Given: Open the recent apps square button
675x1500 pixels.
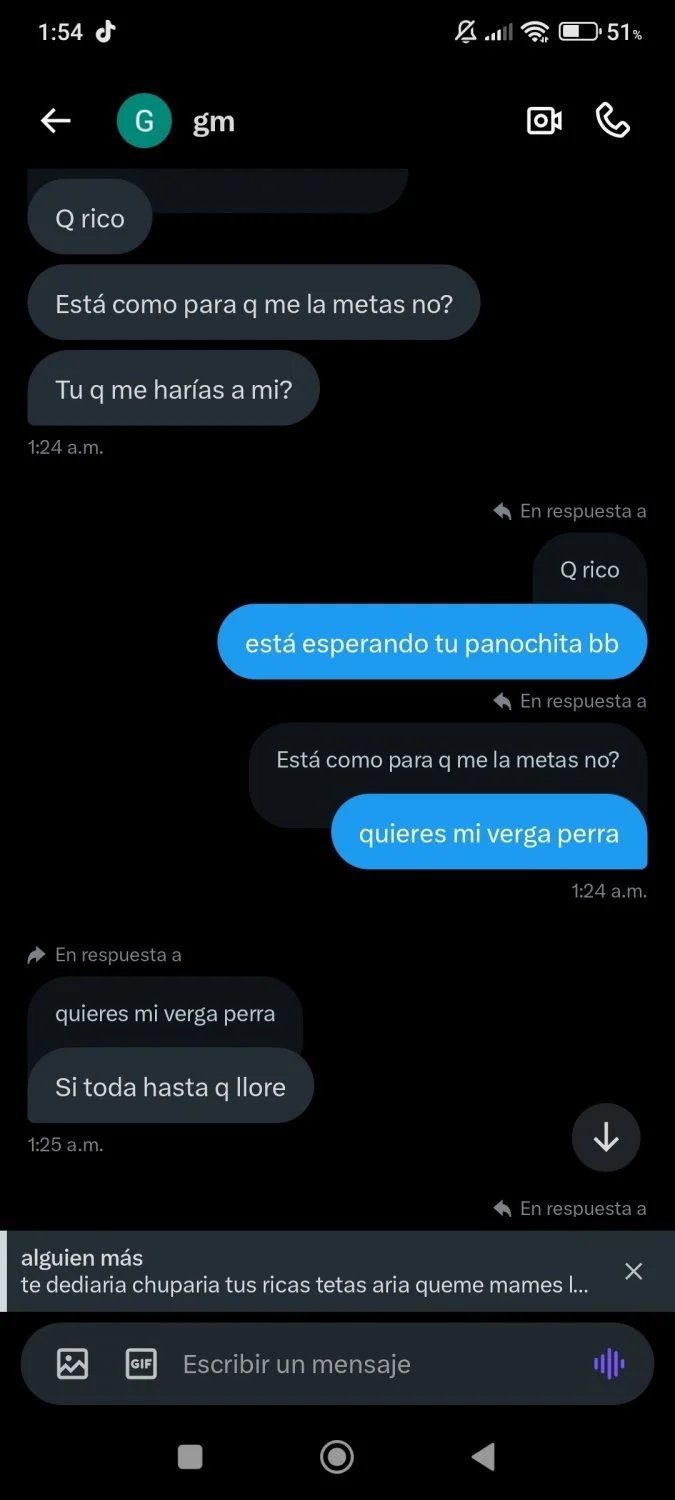Looking at the screenshot, I should tap(190, 1457).
